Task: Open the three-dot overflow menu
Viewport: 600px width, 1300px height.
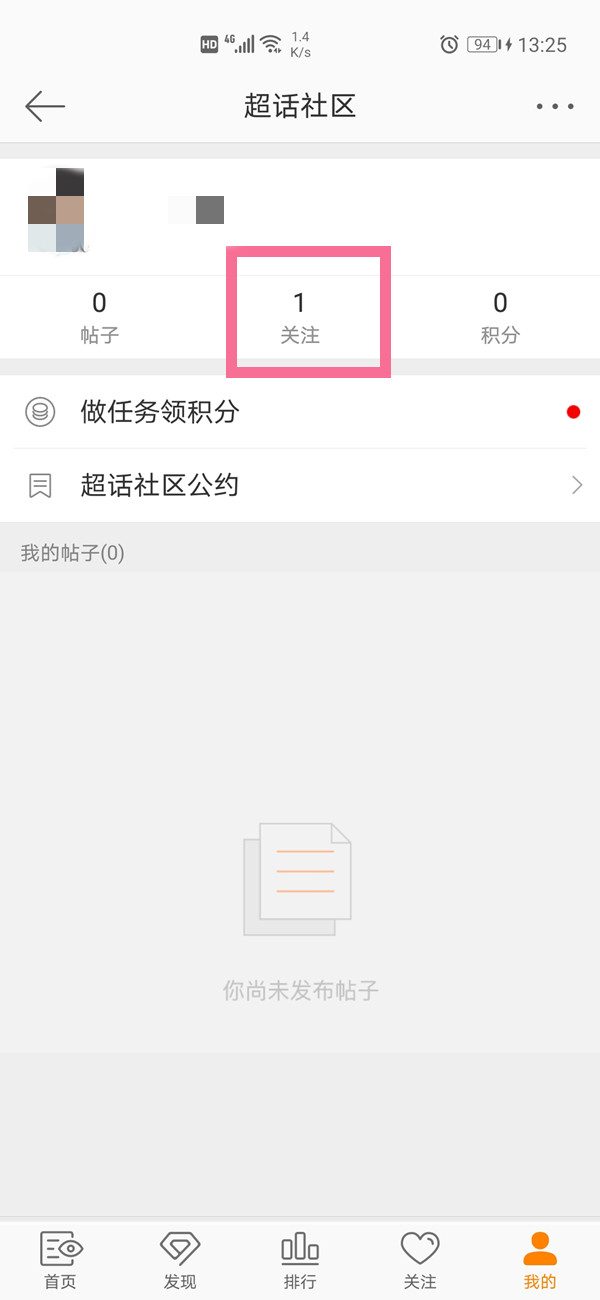Action: (x=554, y=106)
